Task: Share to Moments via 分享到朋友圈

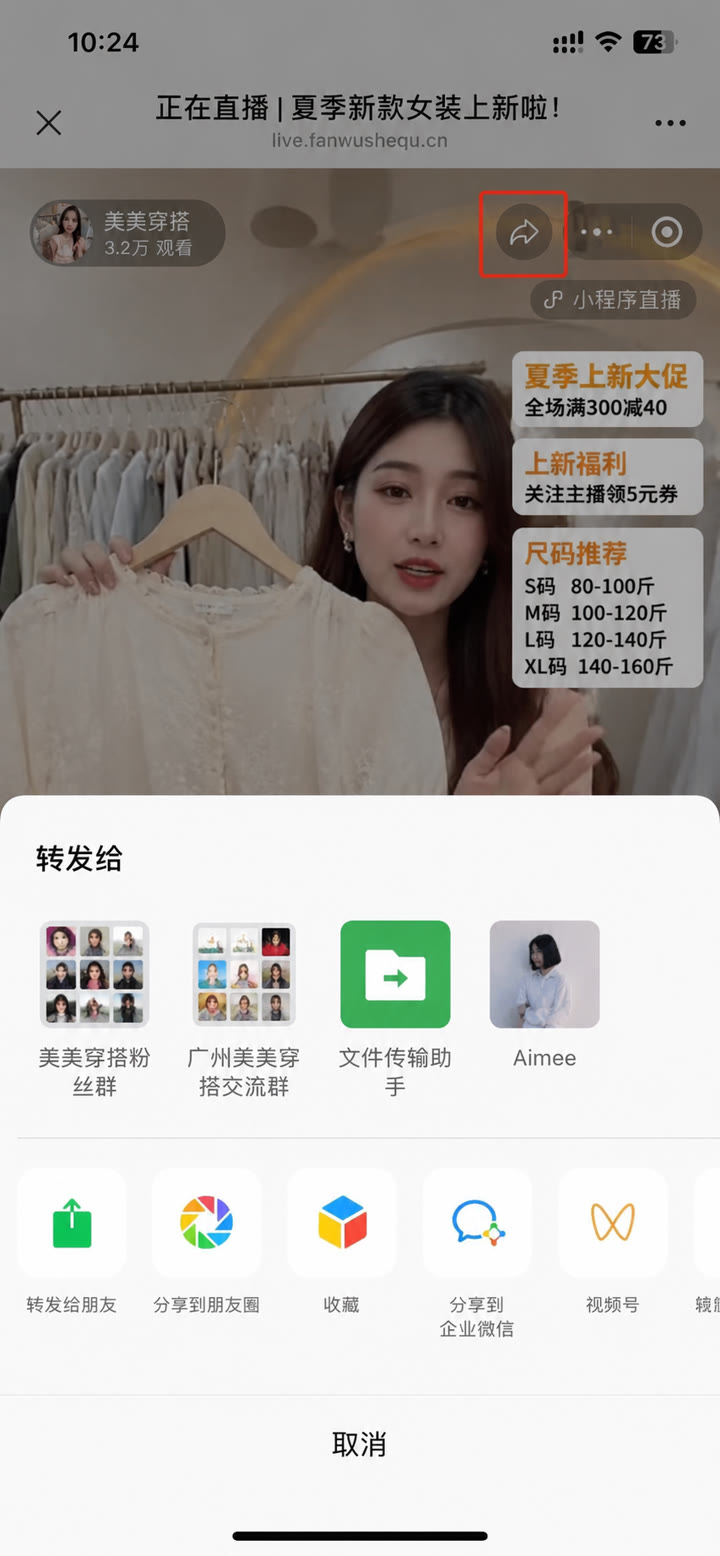Action: pos(207,1242)
